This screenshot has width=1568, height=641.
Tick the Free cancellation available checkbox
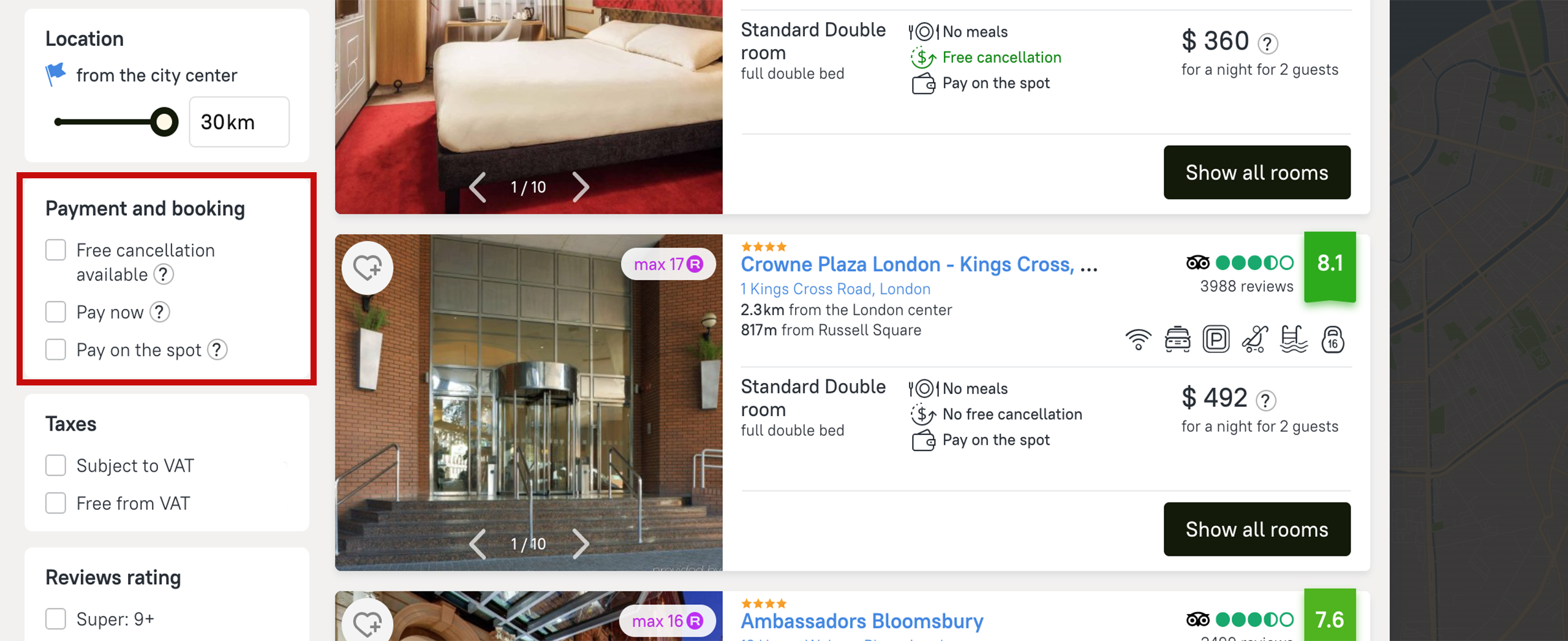[56, 250]
